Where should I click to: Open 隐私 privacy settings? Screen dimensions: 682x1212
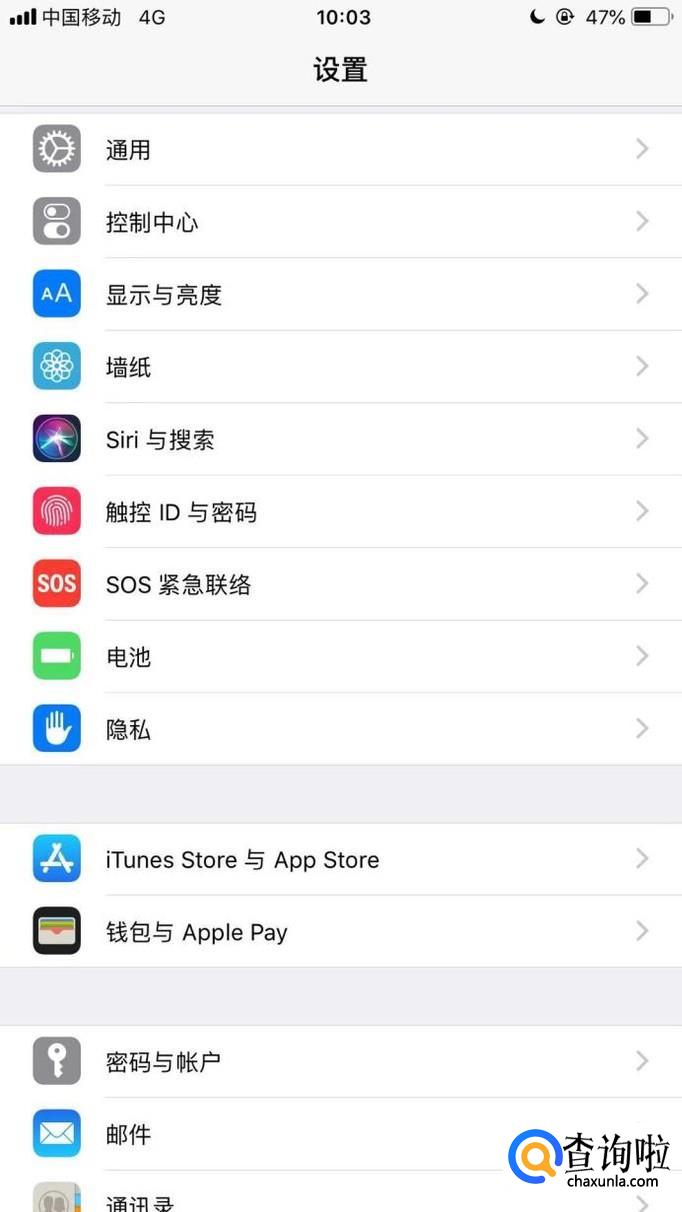click(340, 729)
